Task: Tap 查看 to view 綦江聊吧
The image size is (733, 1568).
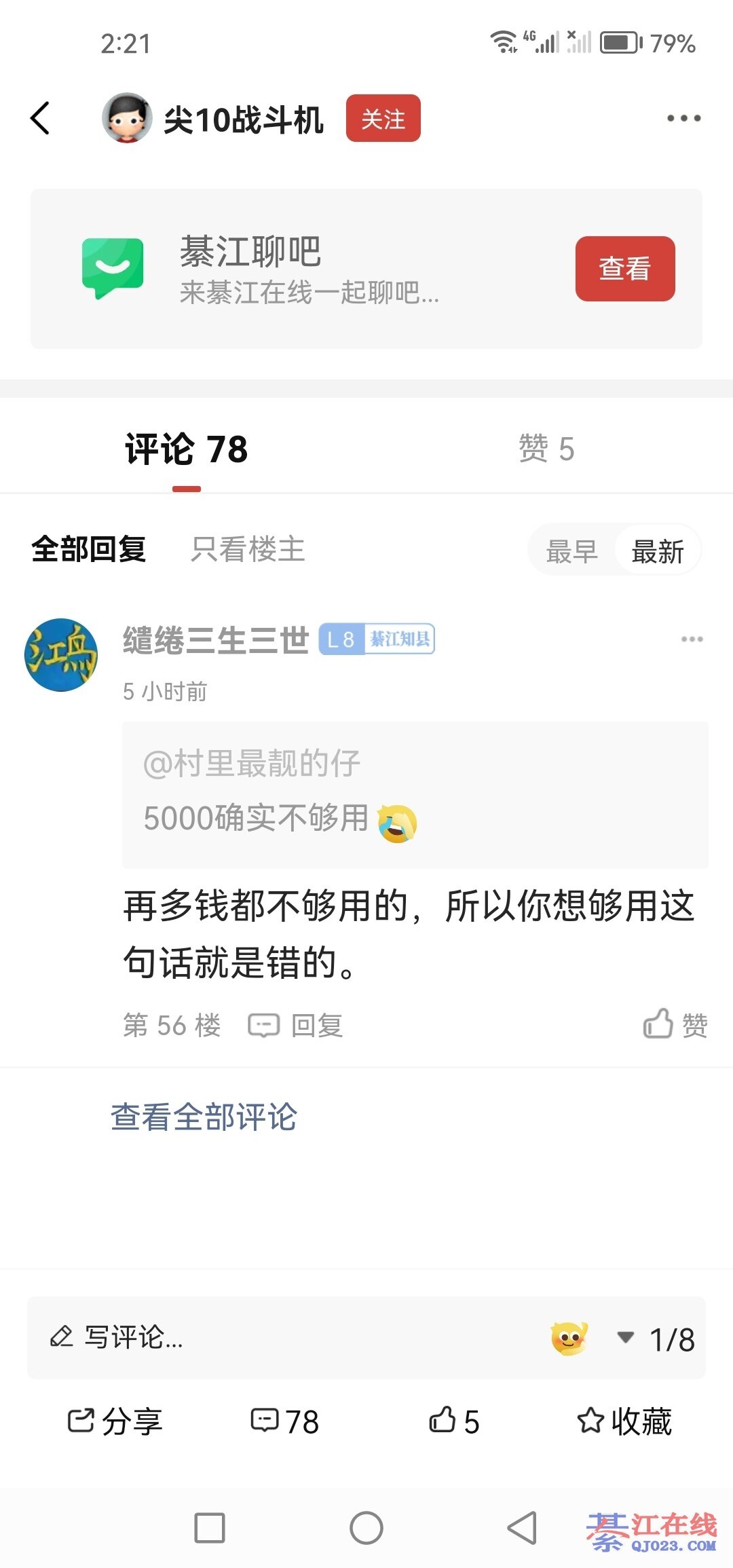Action: (x=624, y=269)
